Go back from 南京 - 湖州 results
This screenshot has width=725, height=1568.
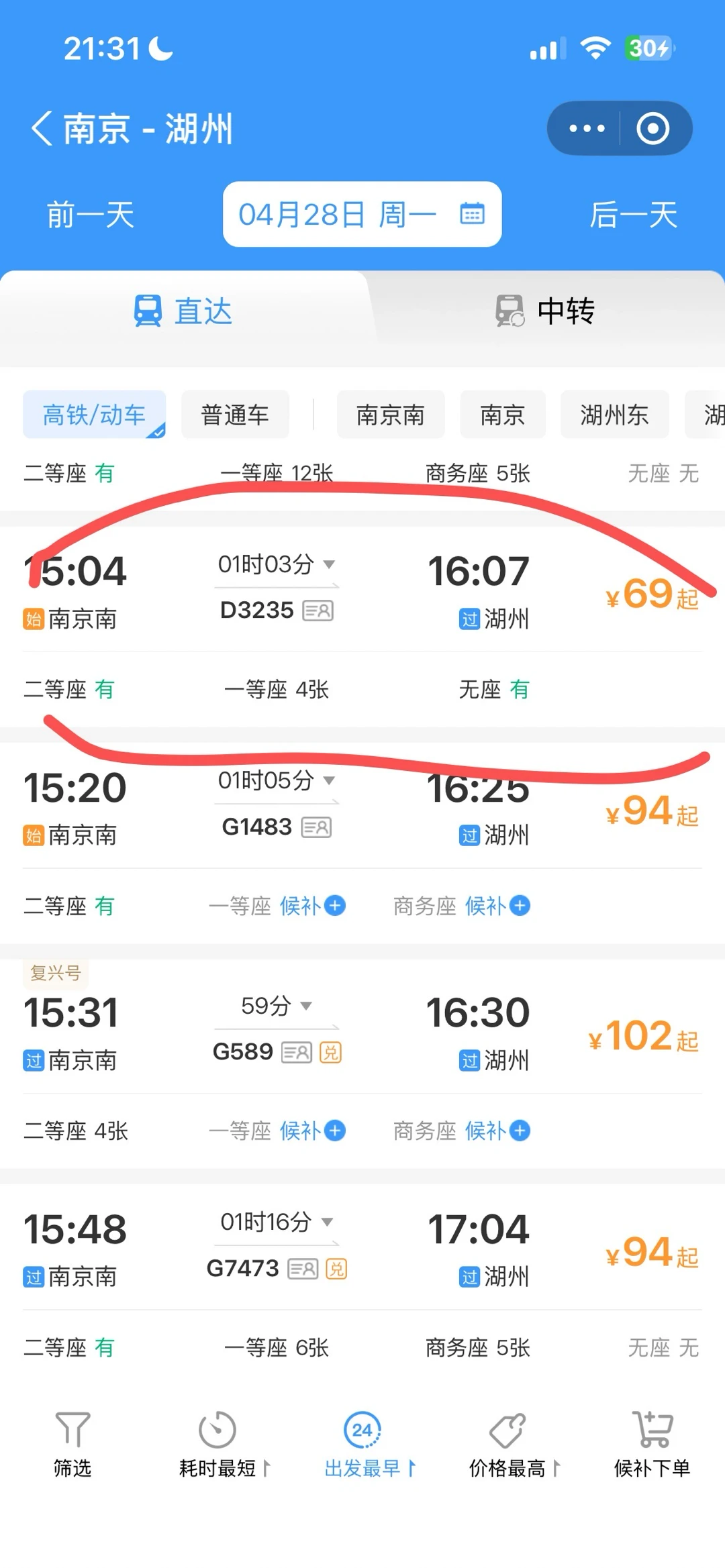tap(42, 128)
